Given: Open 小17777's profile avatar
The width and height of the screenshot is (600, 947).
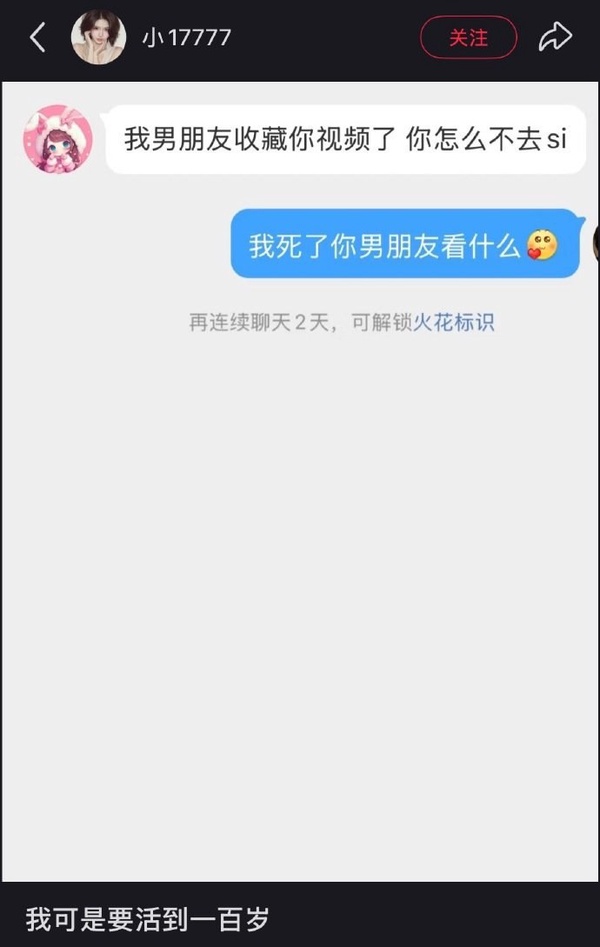Looking at the screenshot, I should (x=98, y=38).
